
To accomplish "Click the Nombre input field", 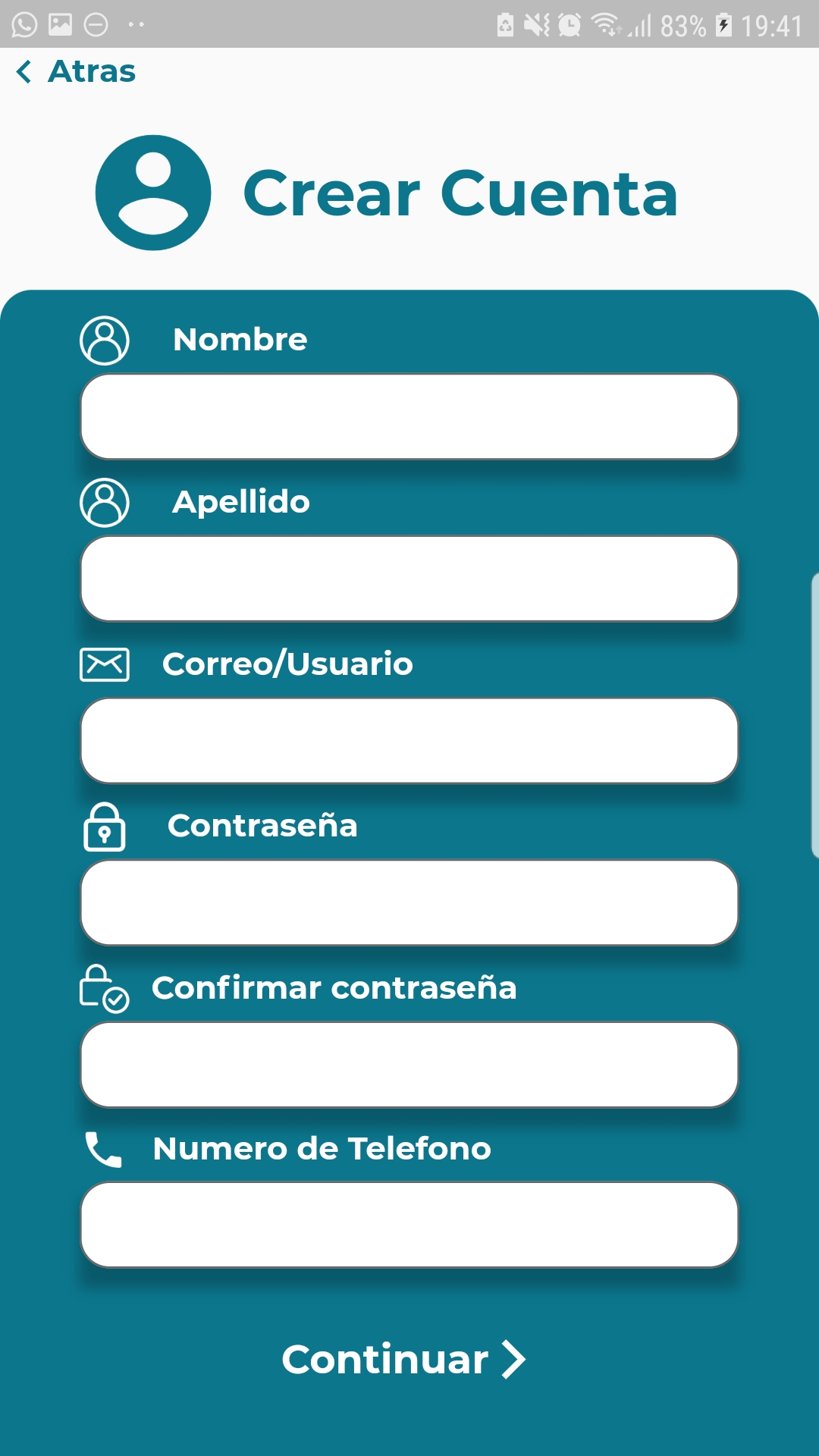I will pyautogui.click(x=409, y=417).
